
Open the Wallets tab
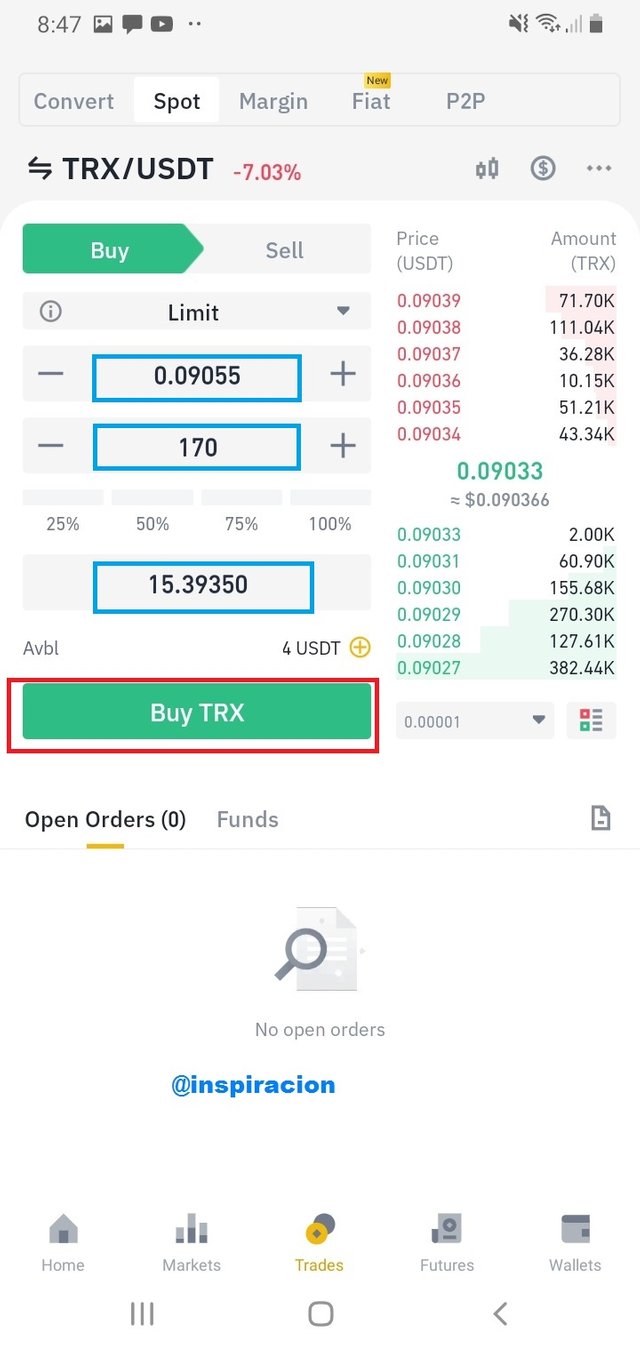click(575, 1244)
